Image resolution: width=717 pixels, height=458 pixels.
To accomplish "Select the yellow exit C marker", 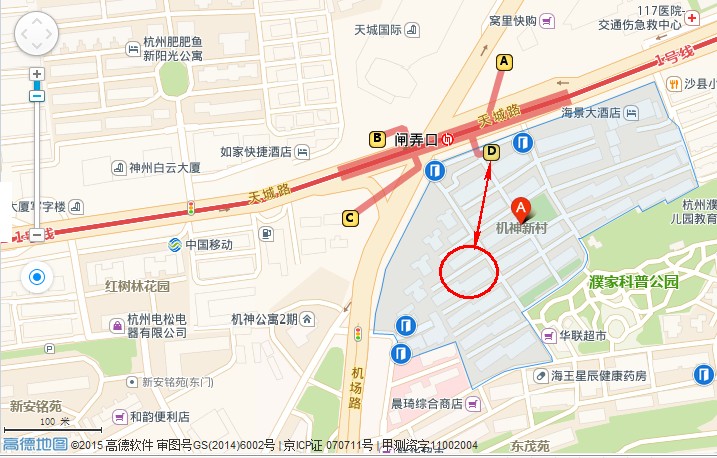I will 351,218.
